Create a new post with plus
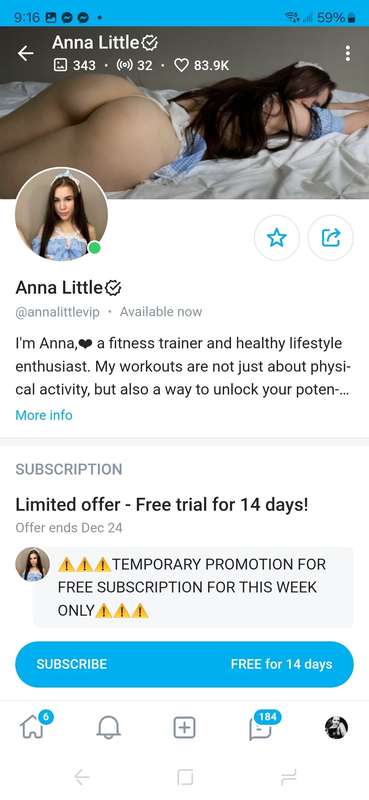369x800 pixels. (x=184, y=727)
